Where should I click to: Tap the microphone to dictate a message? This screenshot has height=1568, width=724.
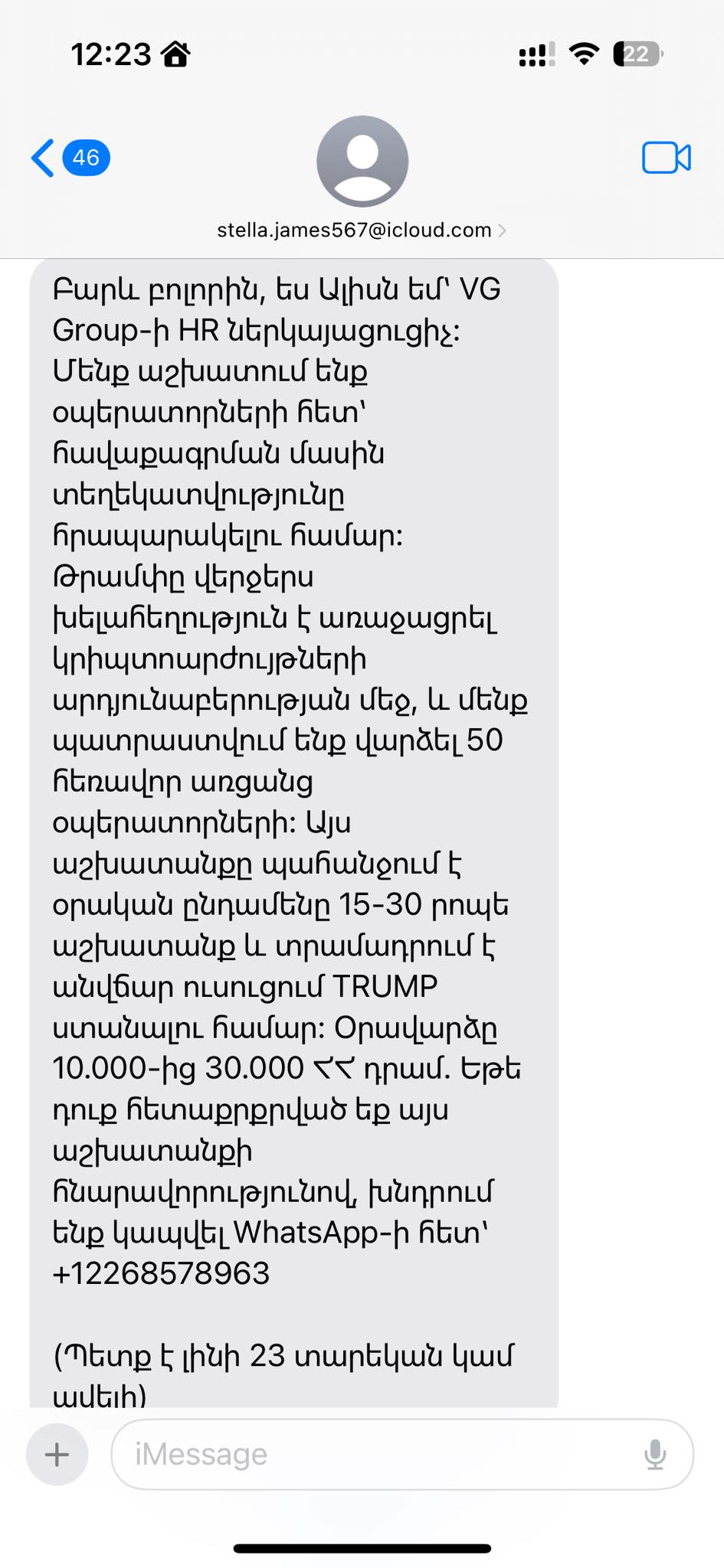point(655,1454)
